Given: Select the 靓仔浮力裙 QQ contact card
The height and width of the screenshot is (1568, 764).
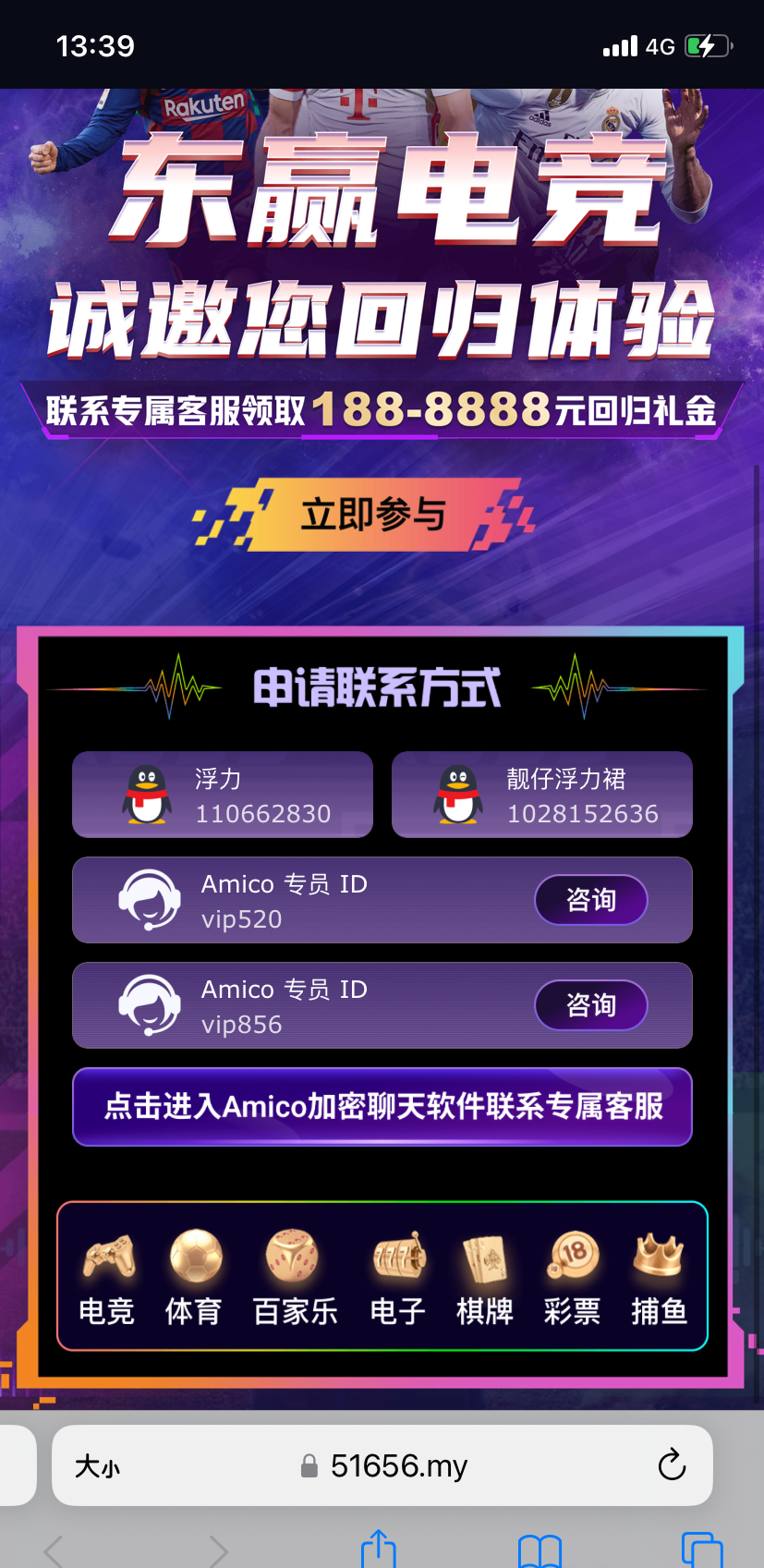Looking at the screenshot, I should point(541,795).
